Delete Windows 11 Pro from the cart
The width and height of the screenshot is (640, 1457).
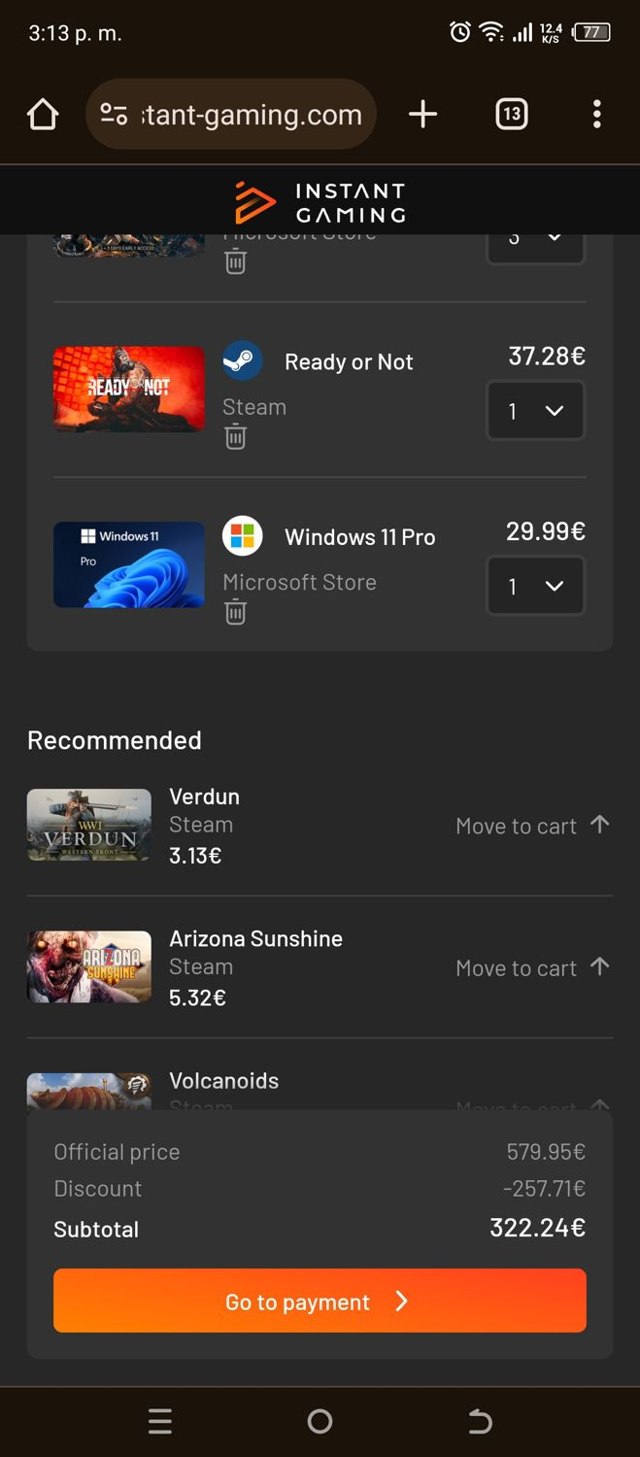coord(235,612)
